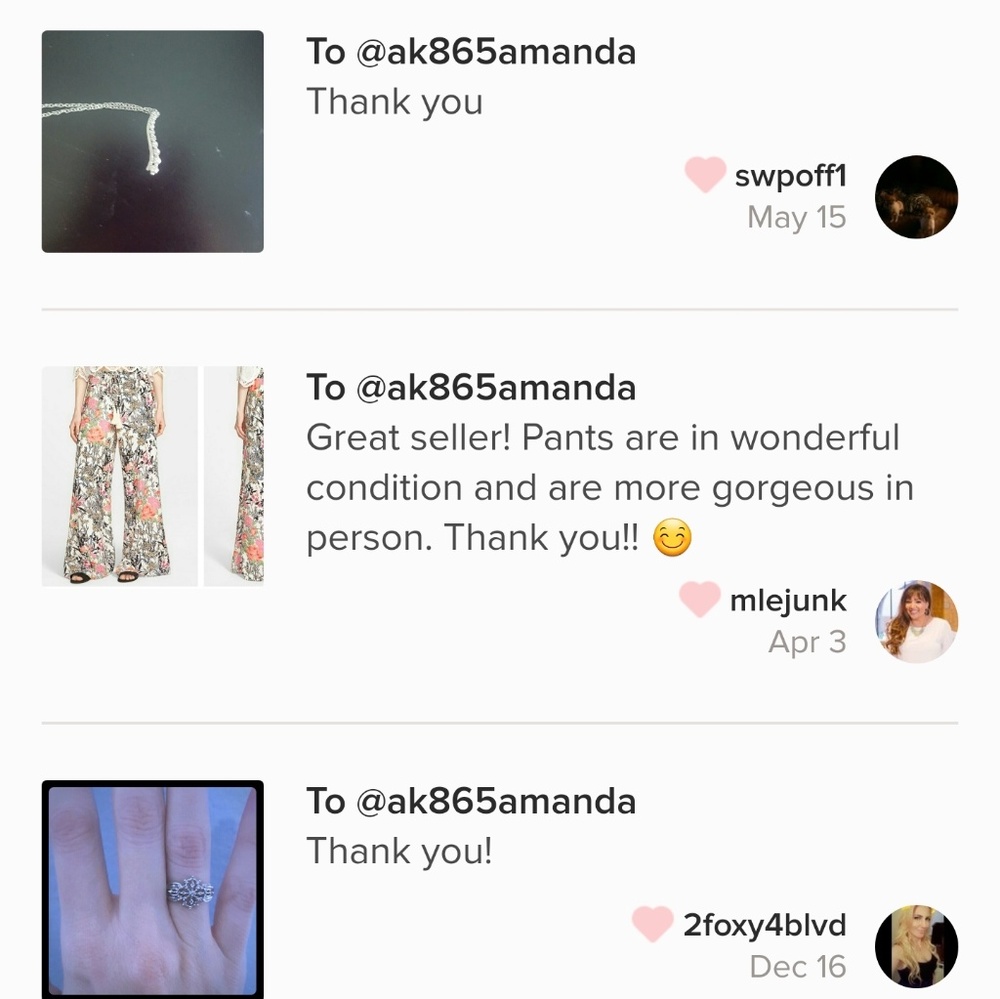1000x999 pixels.
Task: Open the ring listing thumbnail
Action: pos(152,888)
